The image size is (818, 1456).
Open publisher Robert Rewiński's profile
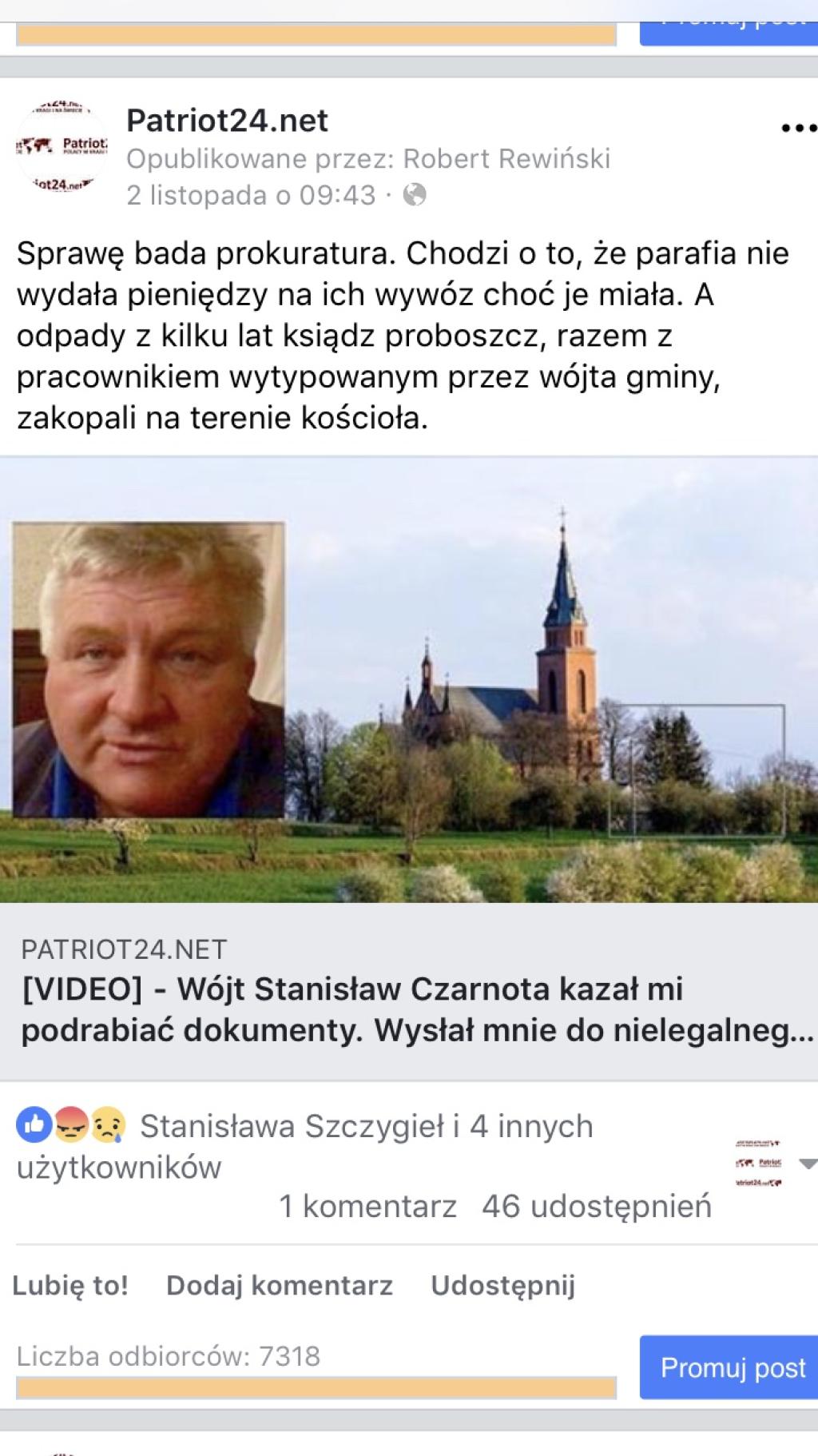click(x=506, y=158)
